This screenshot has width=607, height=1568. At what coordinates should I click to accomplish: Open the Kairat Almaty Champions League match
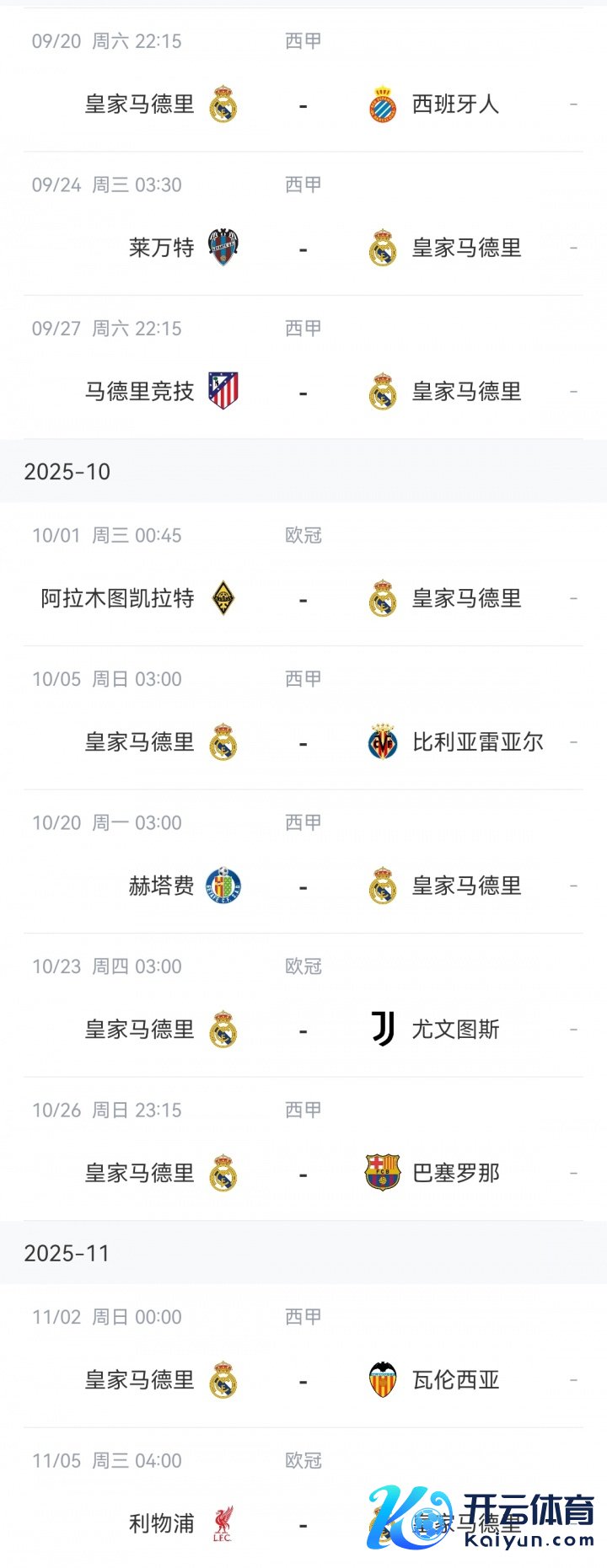click(303, 599)
